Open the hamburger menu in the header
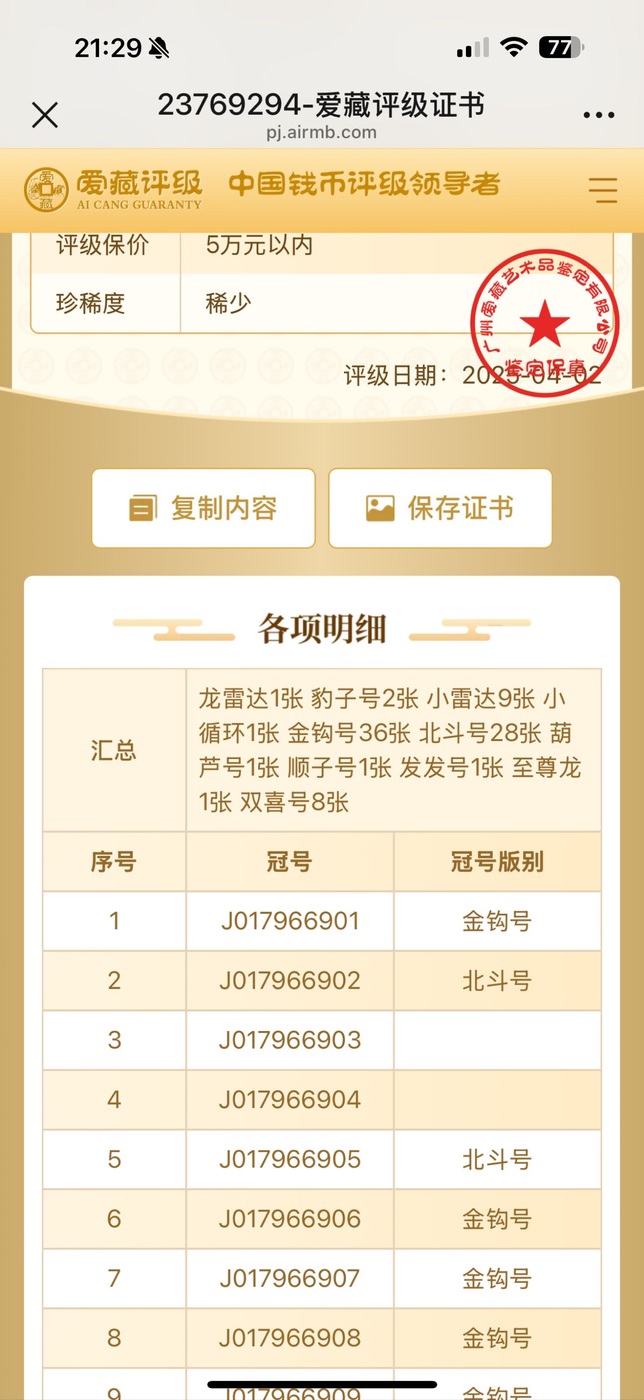 tap(603, 190)
